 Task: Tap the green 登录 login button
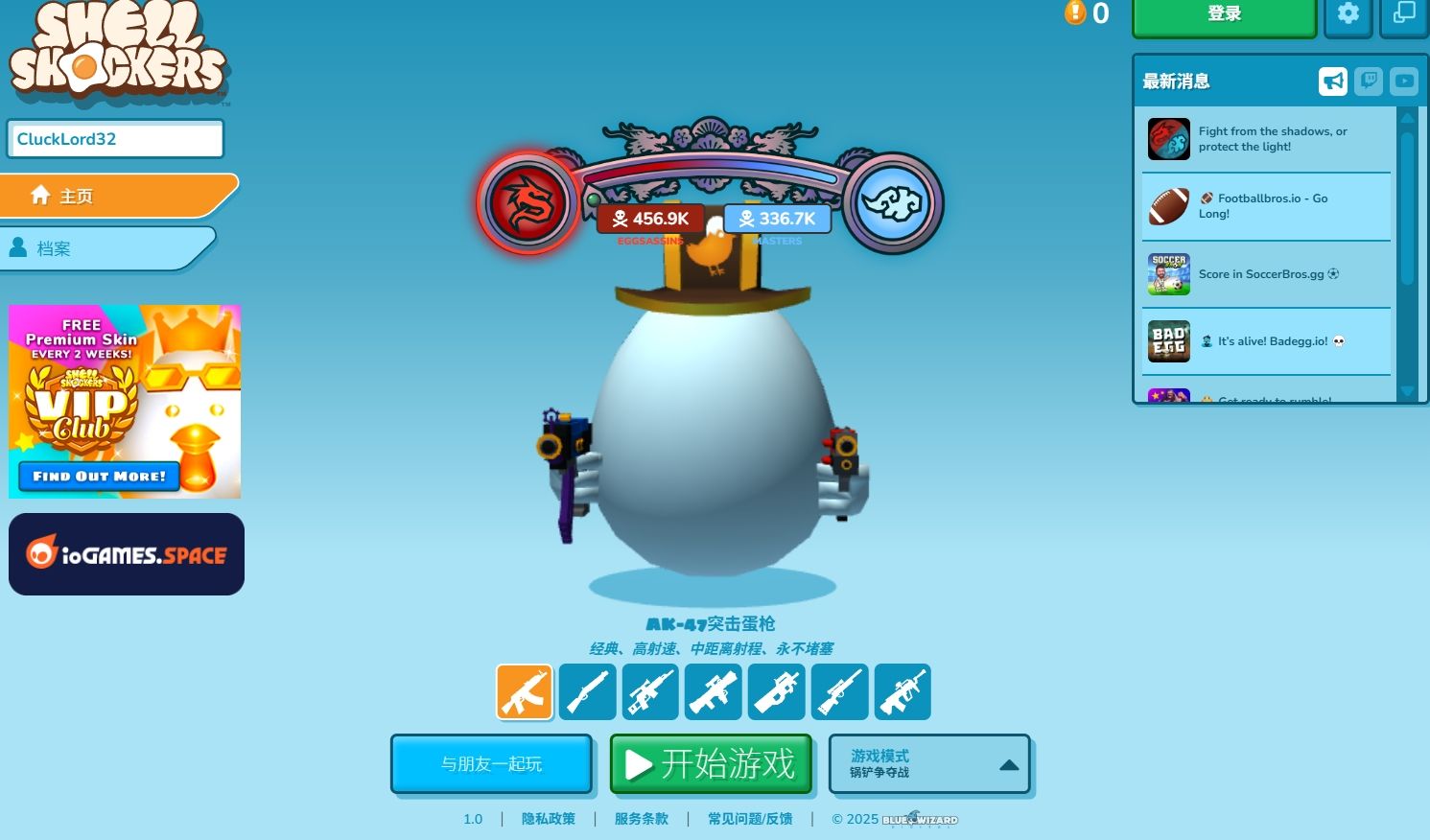tap(1224, 16)
